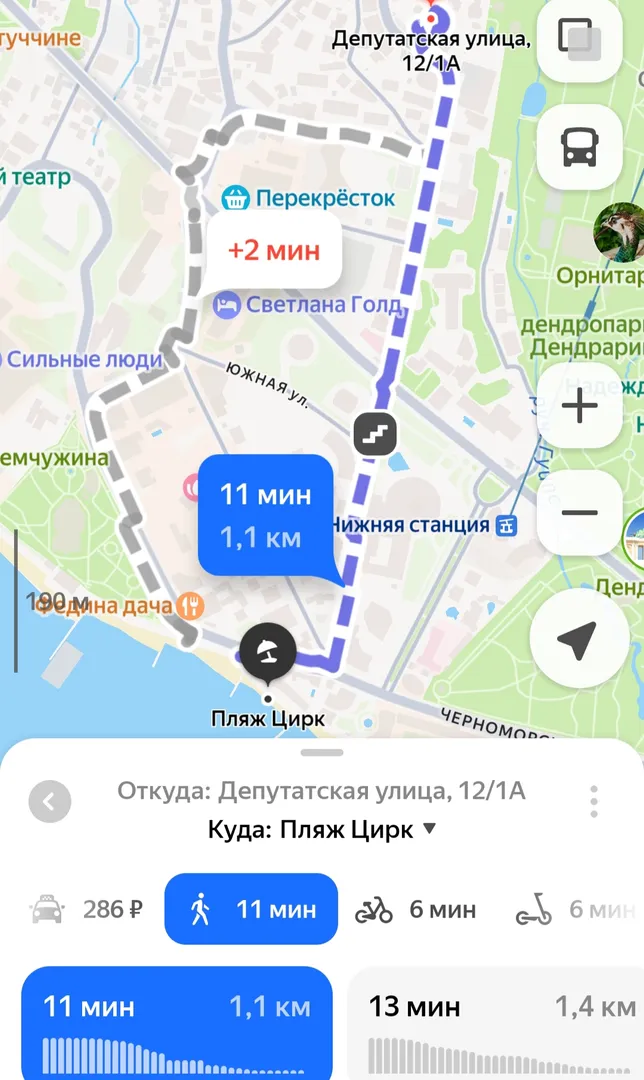Select alternative route +2 мин bubble
The image size is (644, 1080).
[274, 249]
